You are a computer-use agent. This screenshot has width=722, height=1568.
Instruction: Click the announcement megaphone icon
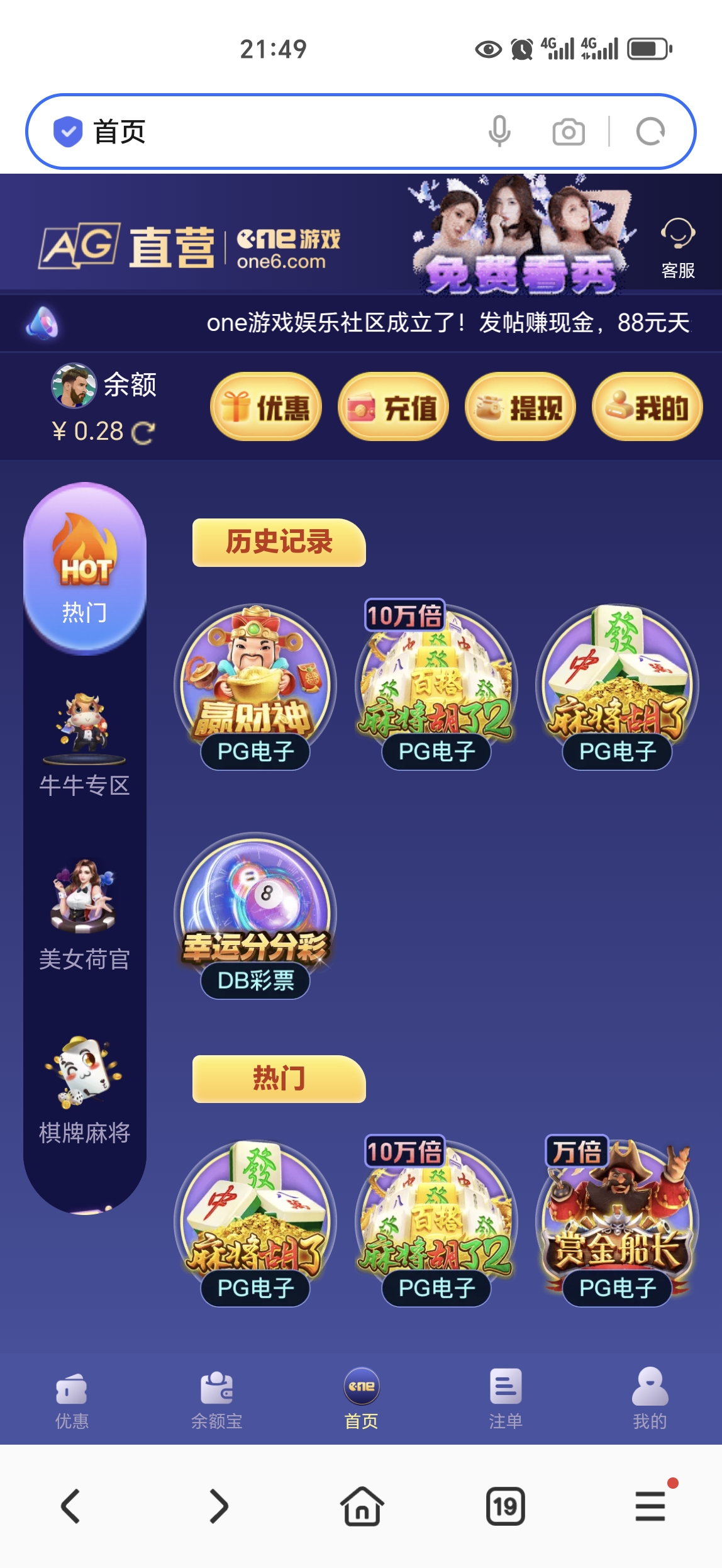[43, 323]
